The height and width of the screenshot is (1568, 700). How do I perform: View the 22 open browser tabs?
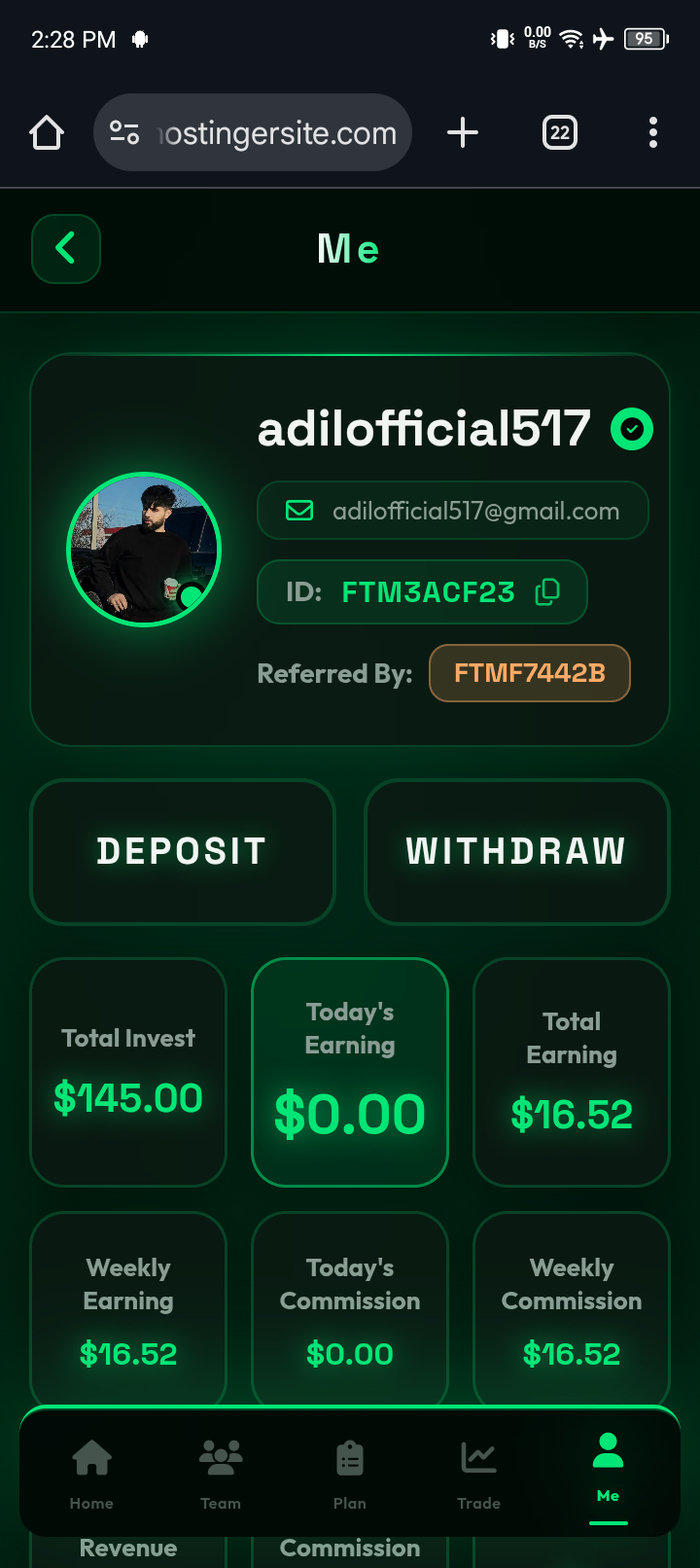[560, 132]
